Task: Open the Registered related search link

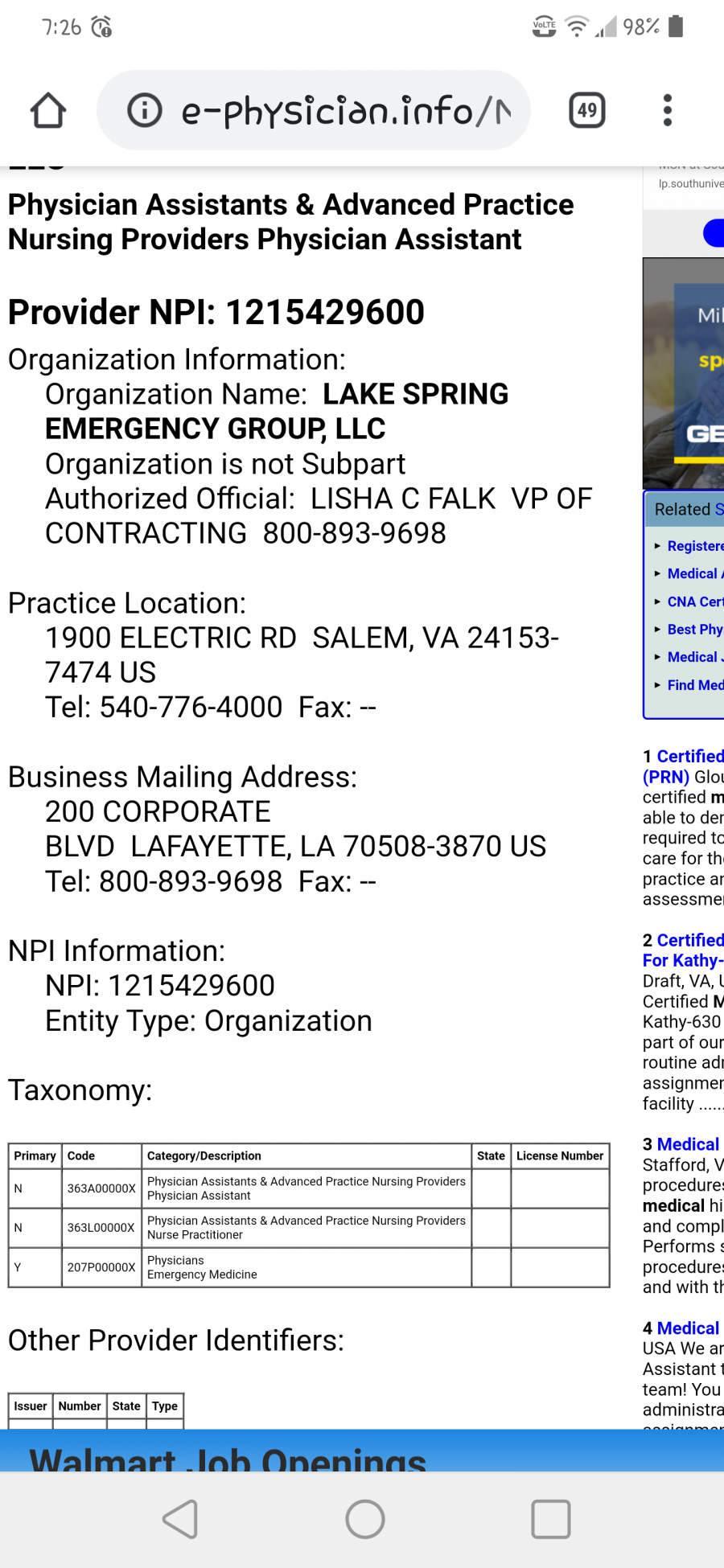Action: coord(694,546)
